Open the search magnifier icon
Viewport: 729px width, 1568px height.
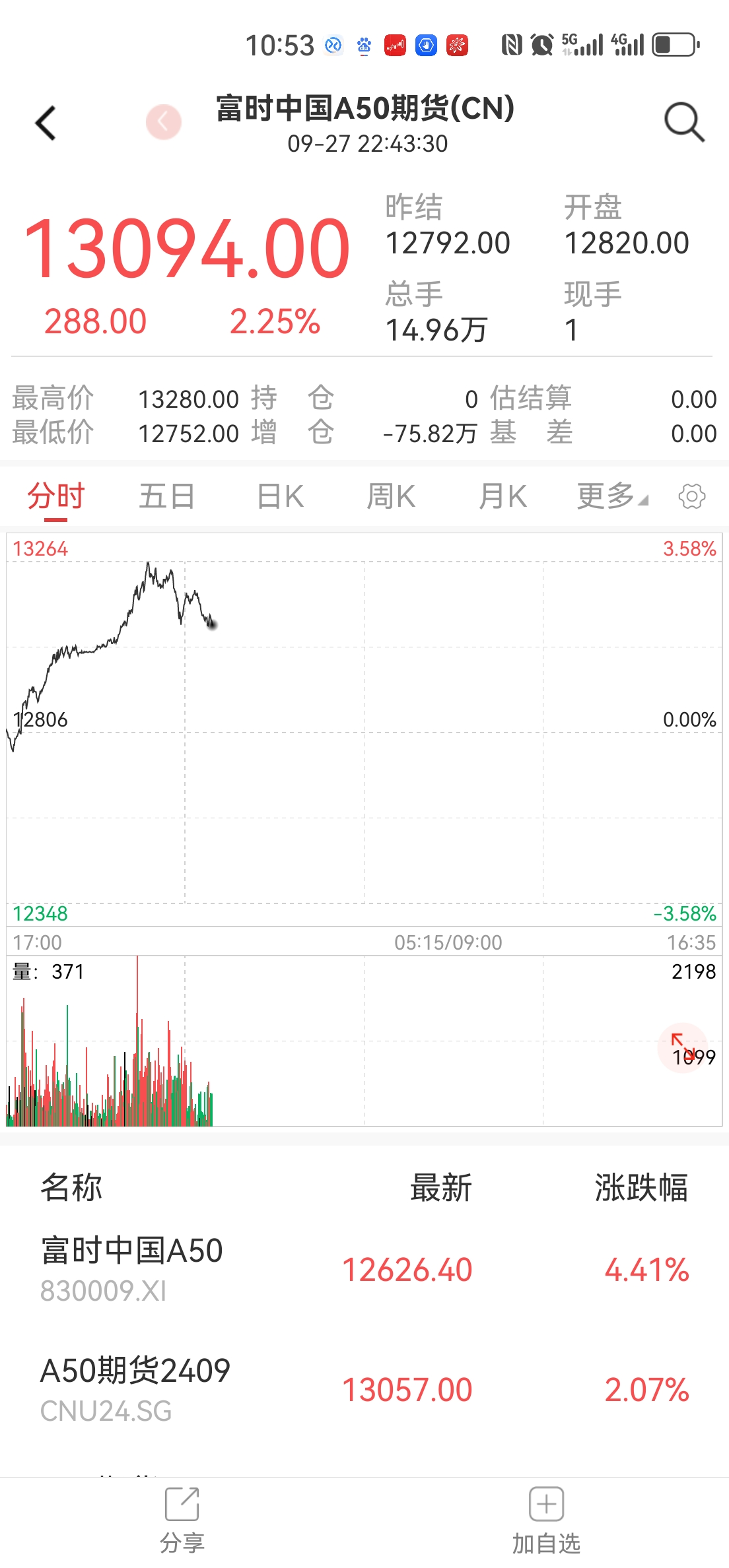tap(684, 122)
